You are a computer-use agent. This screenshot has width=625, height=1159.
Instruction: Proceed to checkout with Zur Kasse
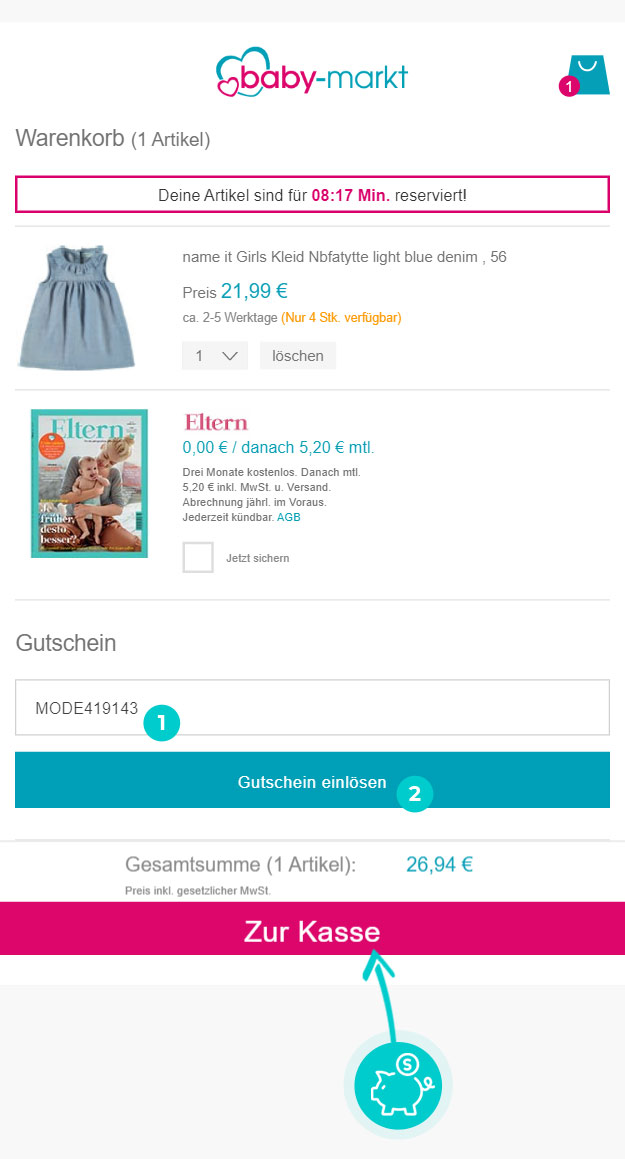(312, 930)
